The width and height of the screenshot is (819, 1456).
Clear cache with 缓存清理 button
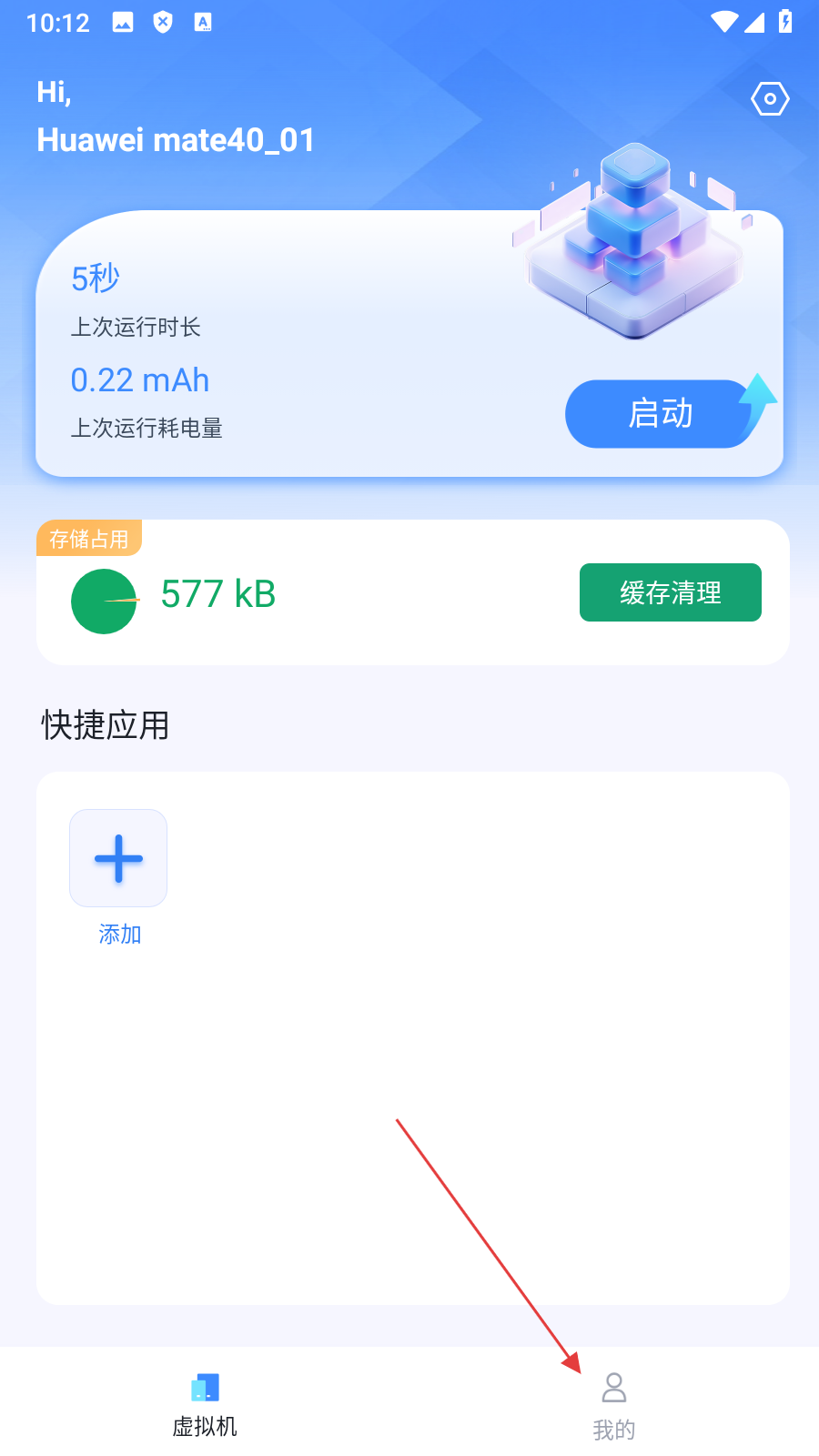(670, 592)
